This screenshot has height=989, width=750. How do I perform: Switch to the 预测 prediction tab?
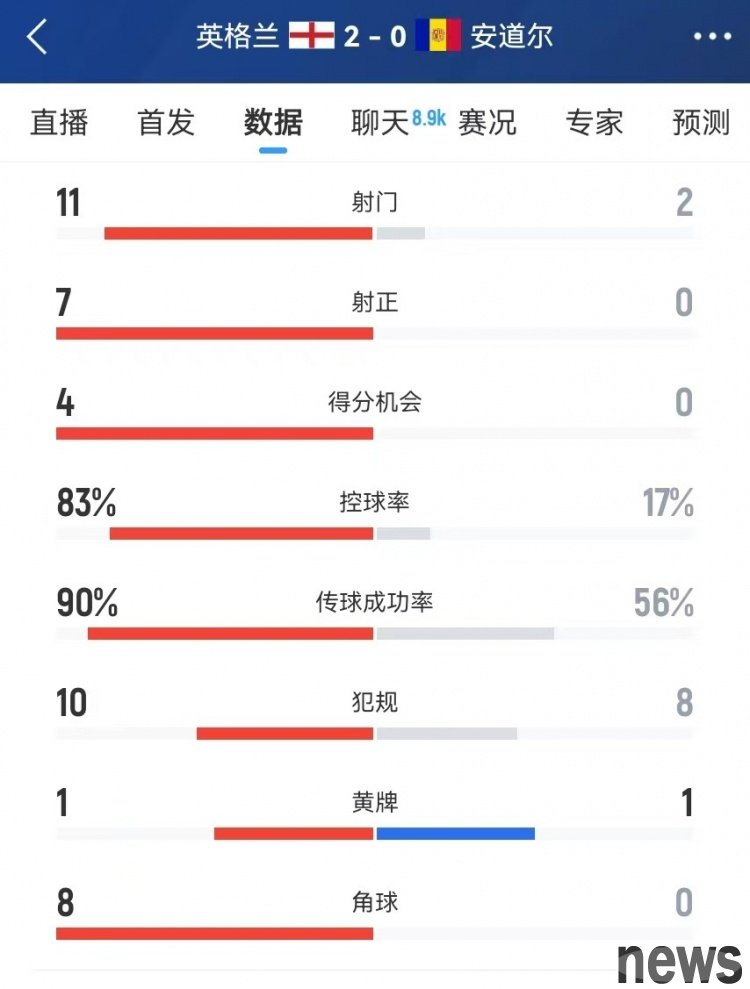click(x=701, y=123)
